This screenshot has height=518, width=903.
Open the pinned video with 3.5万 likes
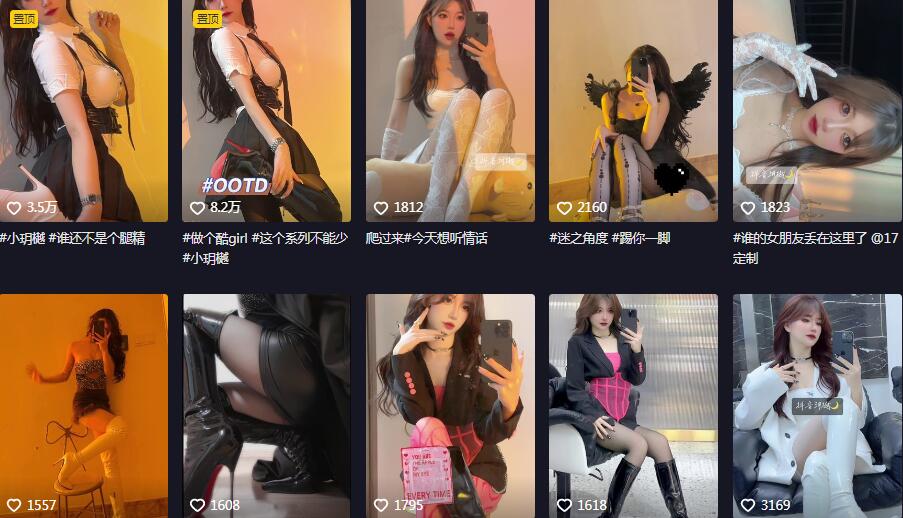[84, 110]
